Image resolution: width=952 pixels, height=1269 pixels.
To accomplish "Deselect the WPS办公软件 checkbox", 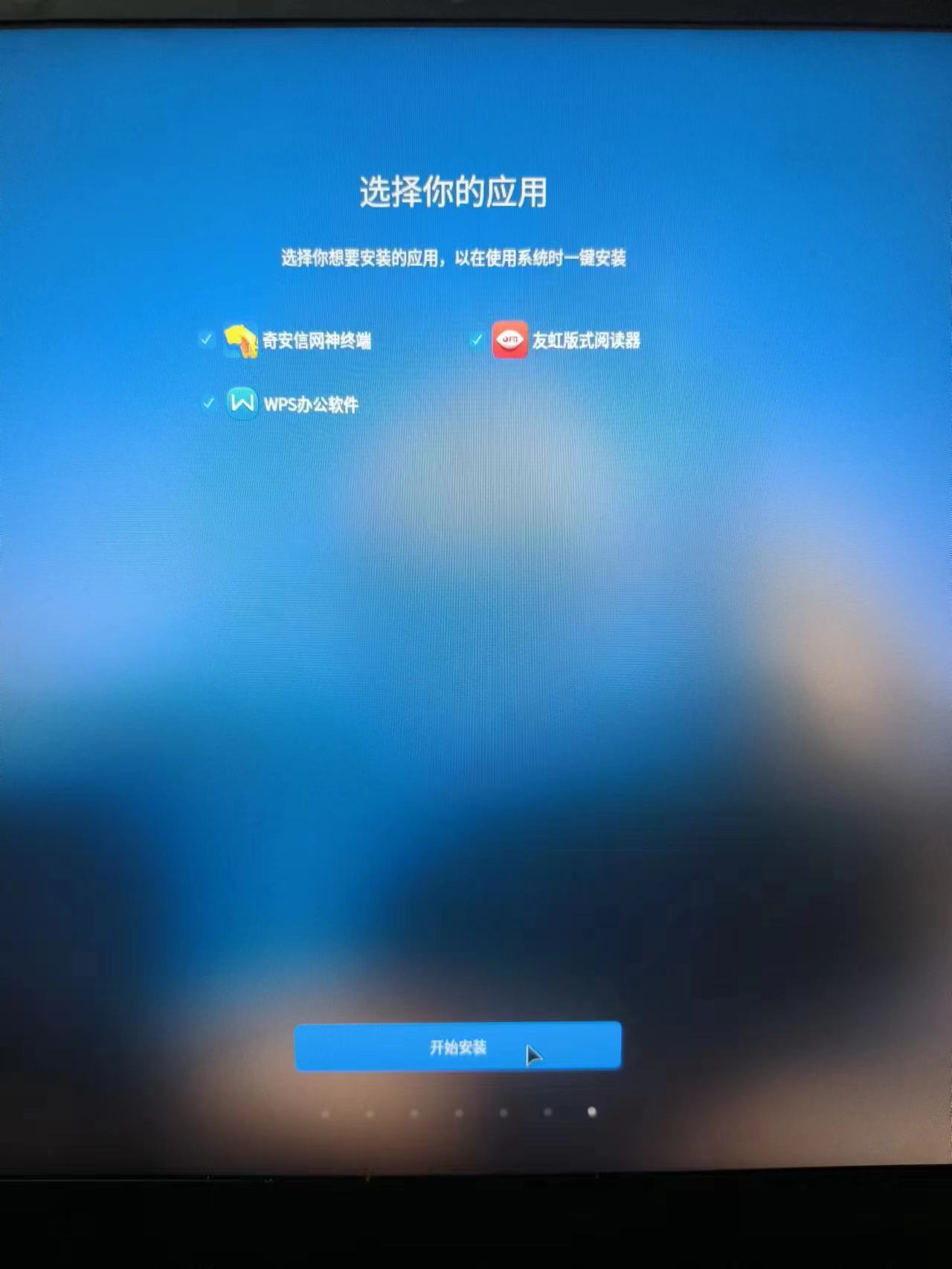I will click(208, 403).
